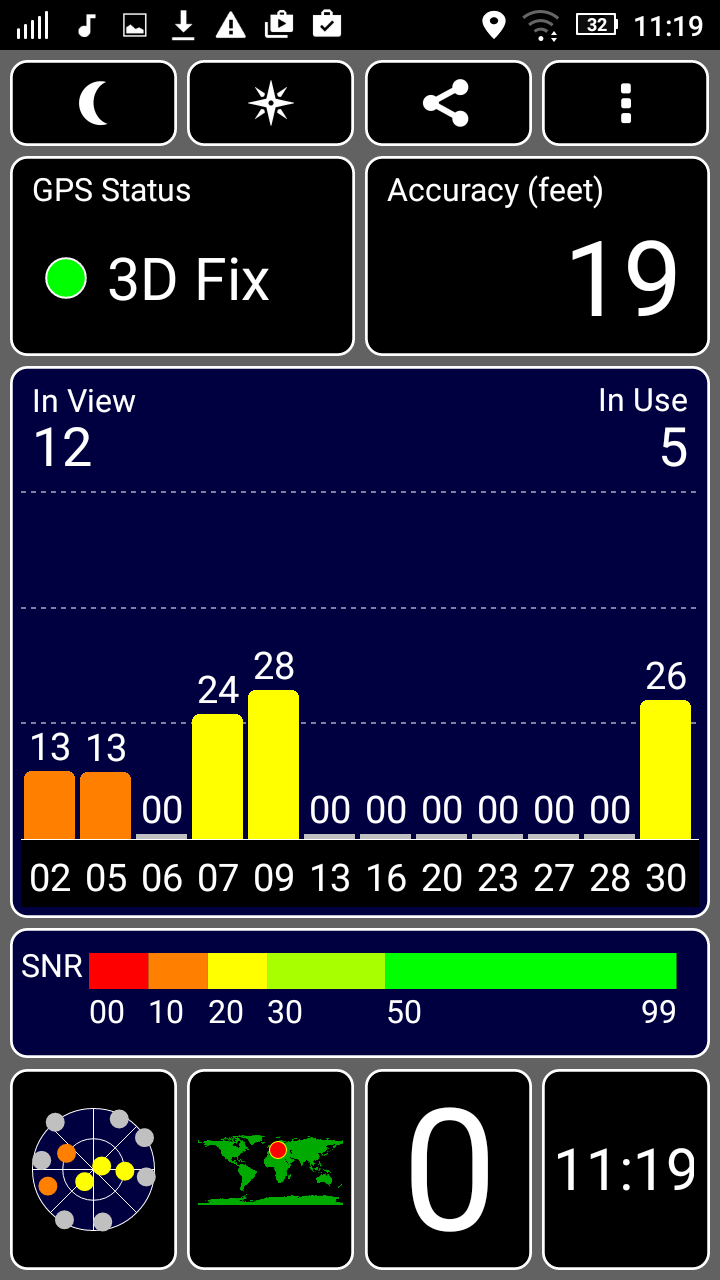Image resolution: width=720 pixels, height=1280 pixels.
Task: Open the satellite signal bar chart panel
Action: tap(360, 642)
